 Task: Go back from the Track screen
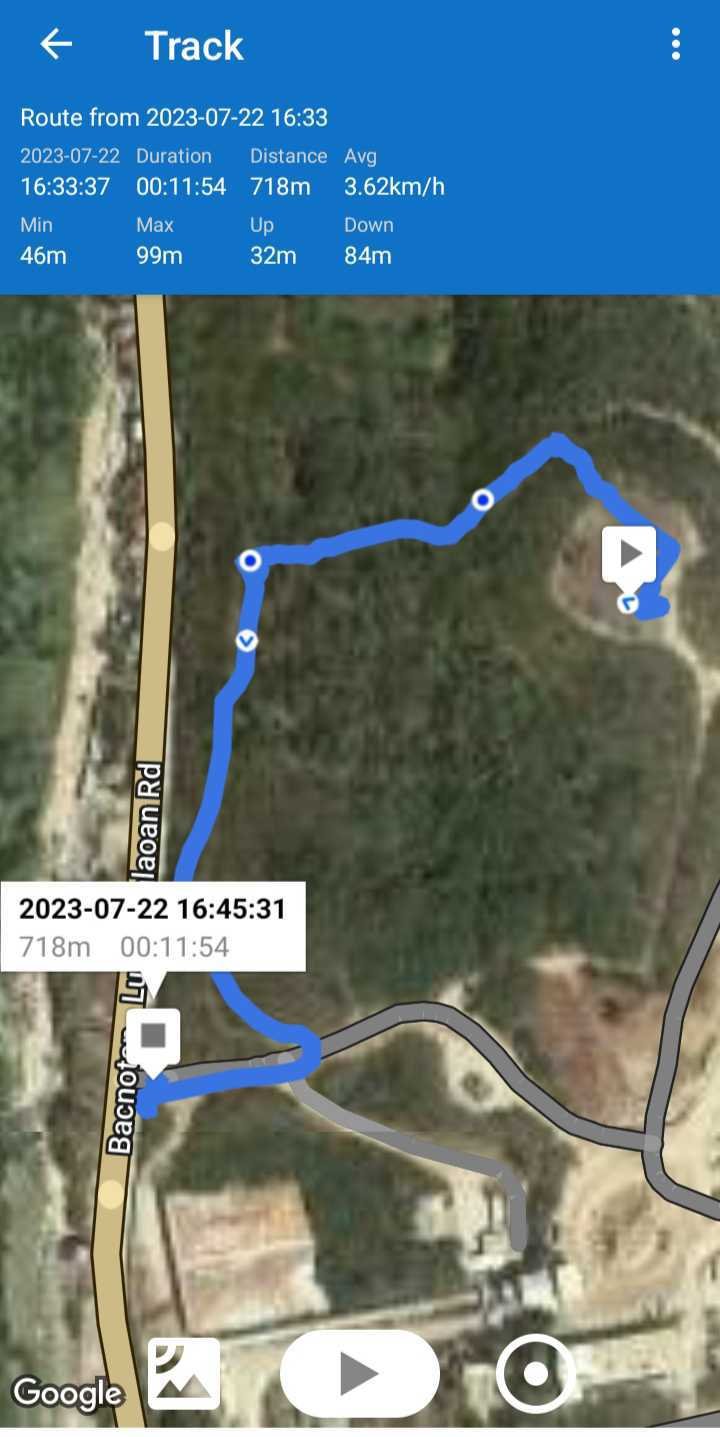pyautogui.click(x=56, y=45)
